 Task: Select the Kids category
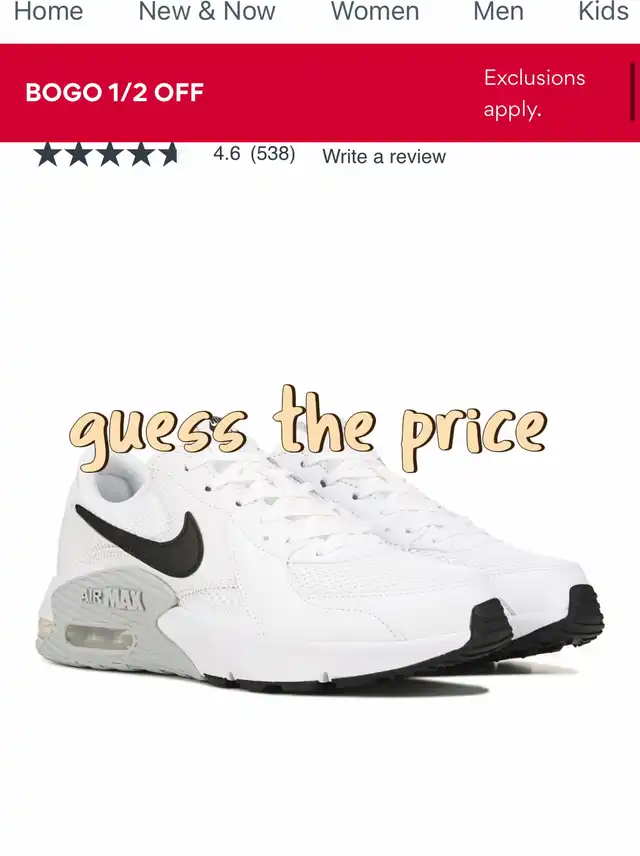pos(603,12)
